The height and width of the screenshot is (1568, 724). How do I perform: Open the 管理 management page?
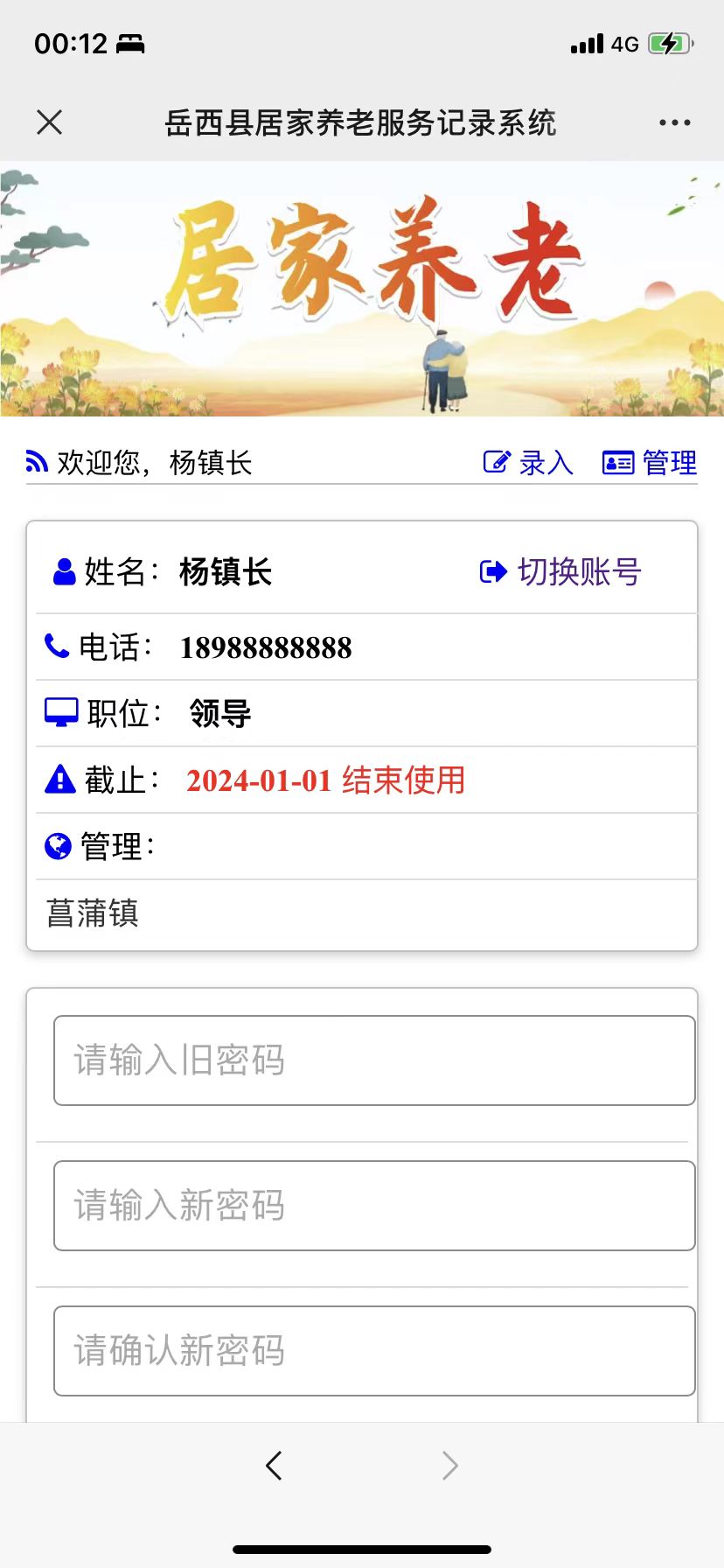(650, 462)
